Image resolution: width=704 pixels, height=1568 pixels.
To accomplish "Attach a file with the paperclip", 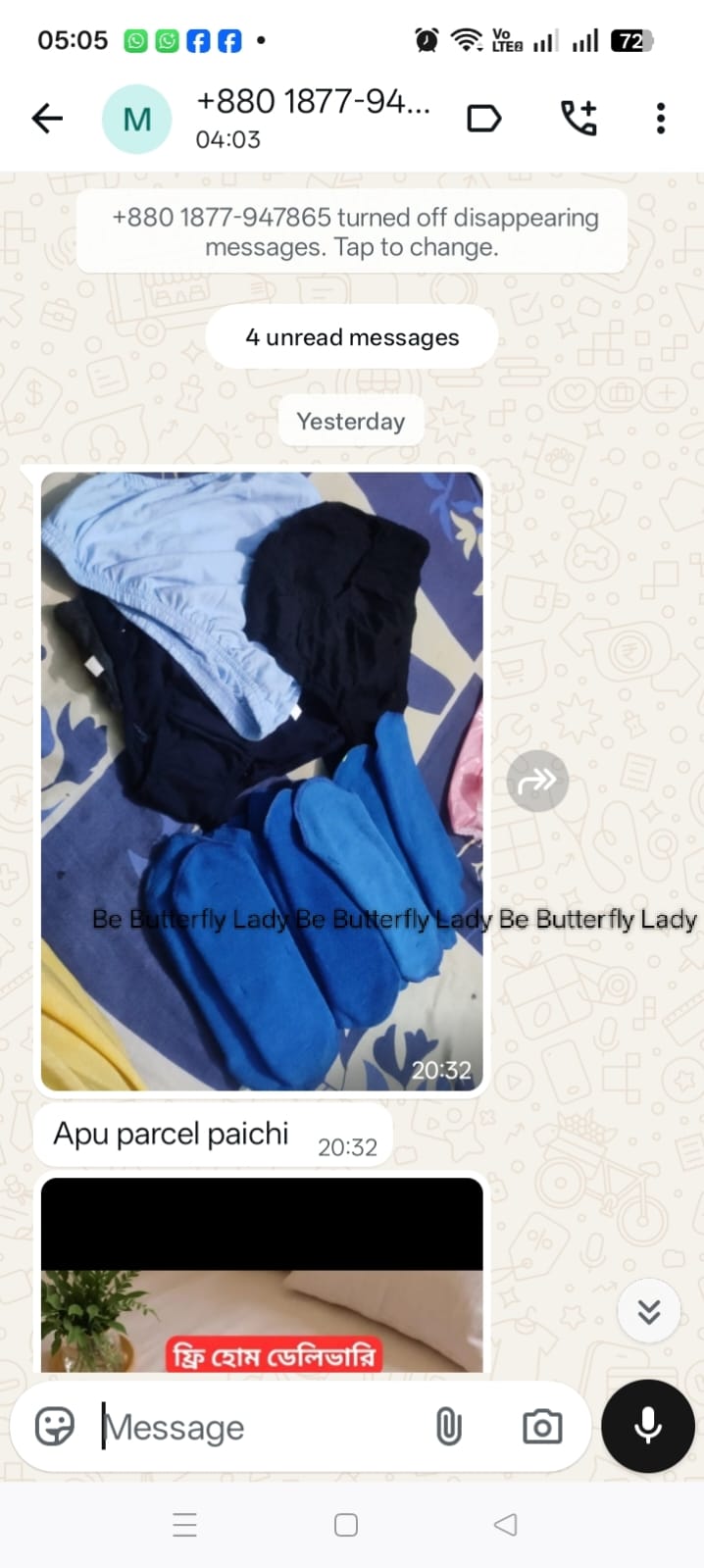I will click(449, 1427).
